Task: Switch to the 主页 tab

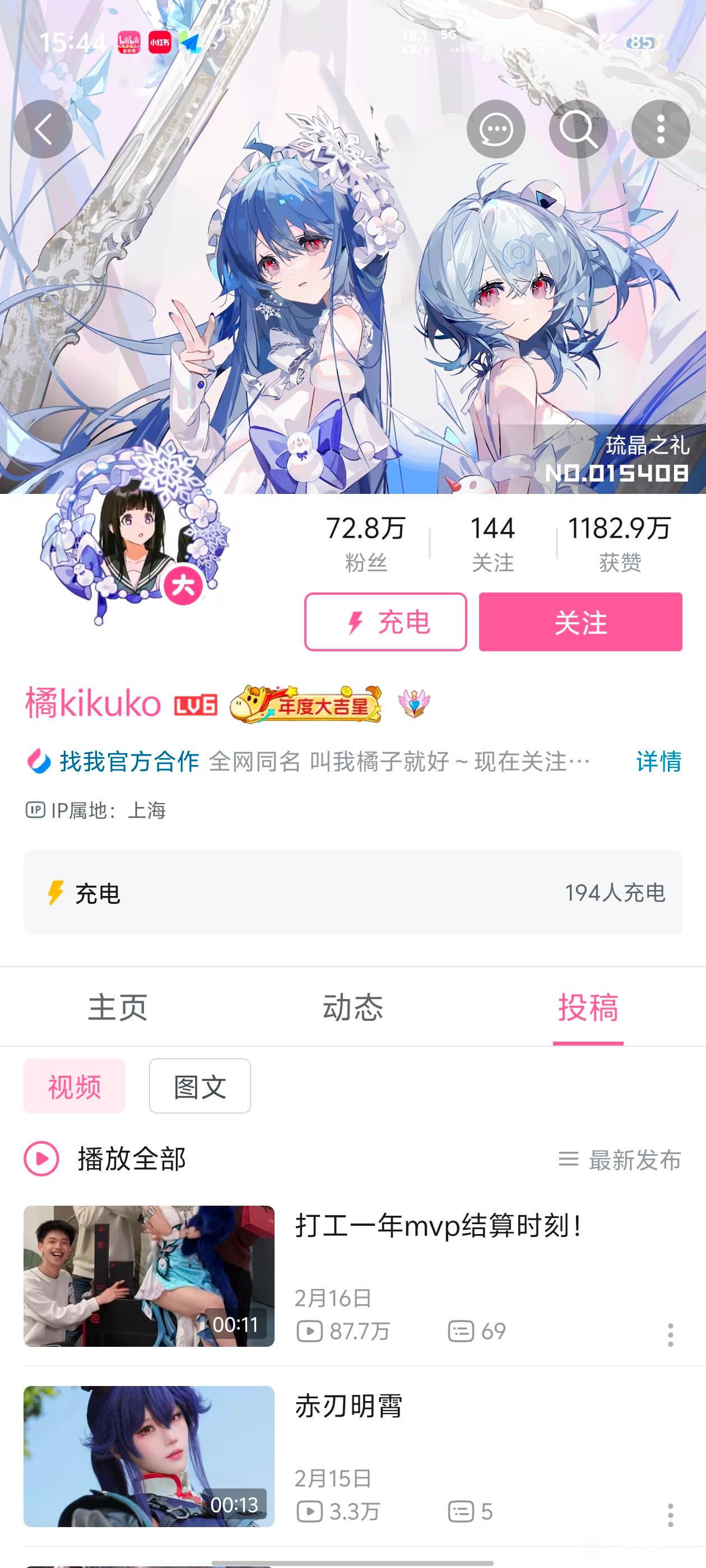Action: point(118,1007)
